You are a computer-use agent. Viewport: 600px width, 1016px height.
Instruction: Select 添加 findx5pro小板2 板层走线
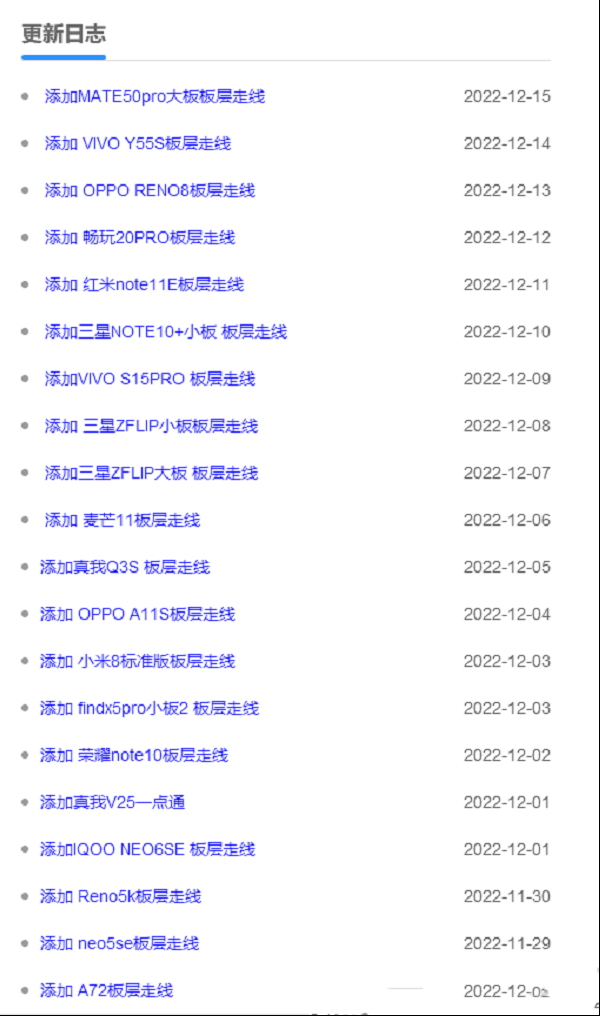point(150,708)
